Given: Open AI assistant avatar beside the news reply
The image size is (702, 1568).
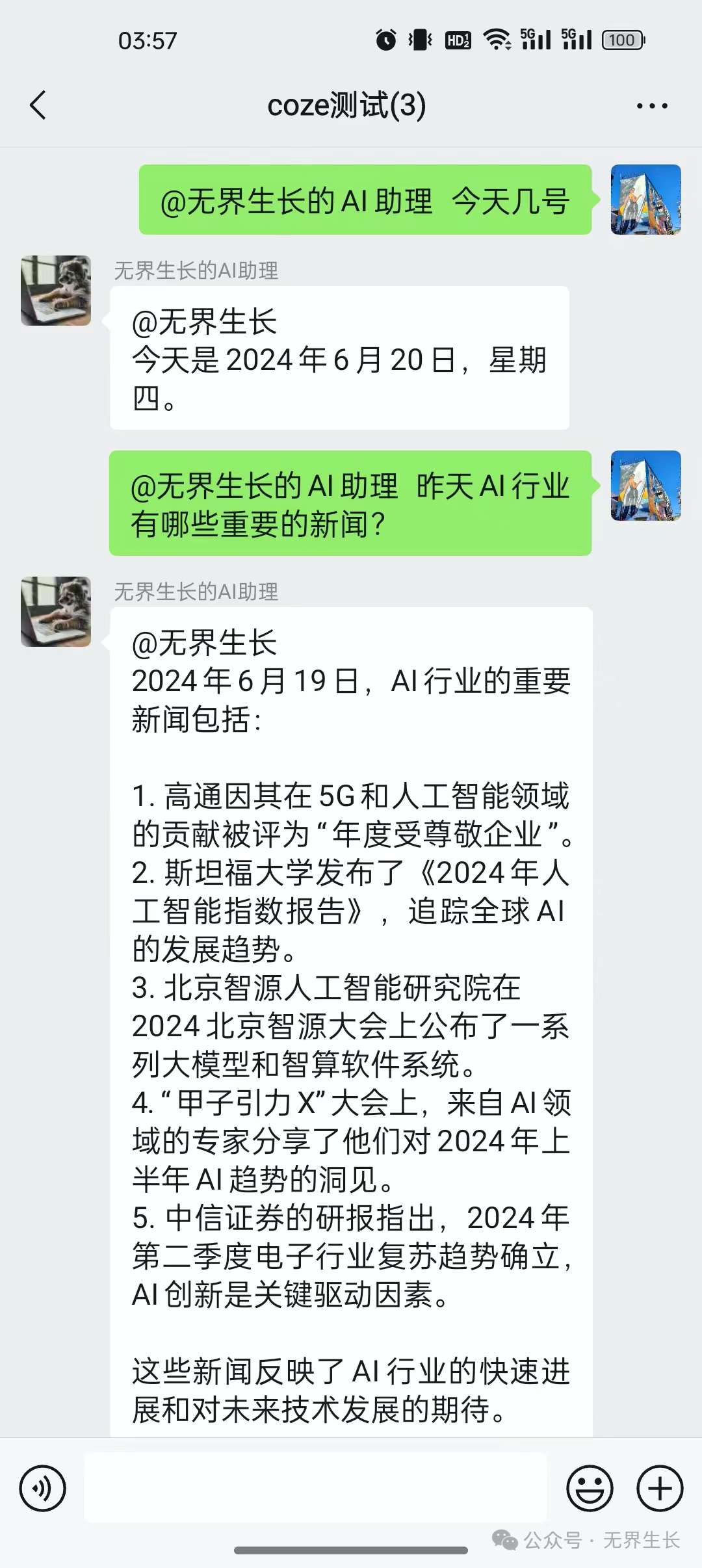Looking at the screenshot, I should click(x=56, y=612).
